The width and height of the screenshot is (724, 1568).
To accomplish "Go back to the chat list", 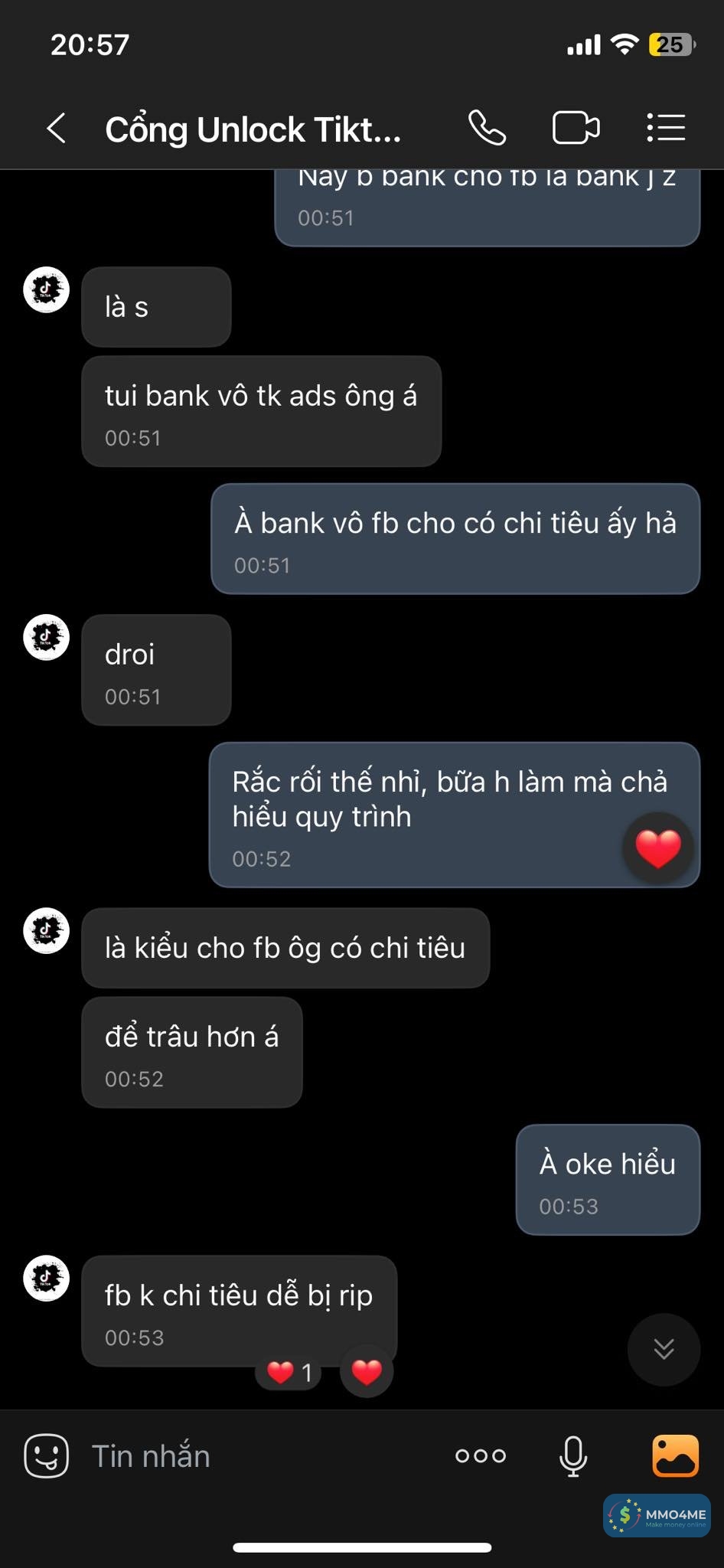I will pyautogui.click(x=57, y=128).
